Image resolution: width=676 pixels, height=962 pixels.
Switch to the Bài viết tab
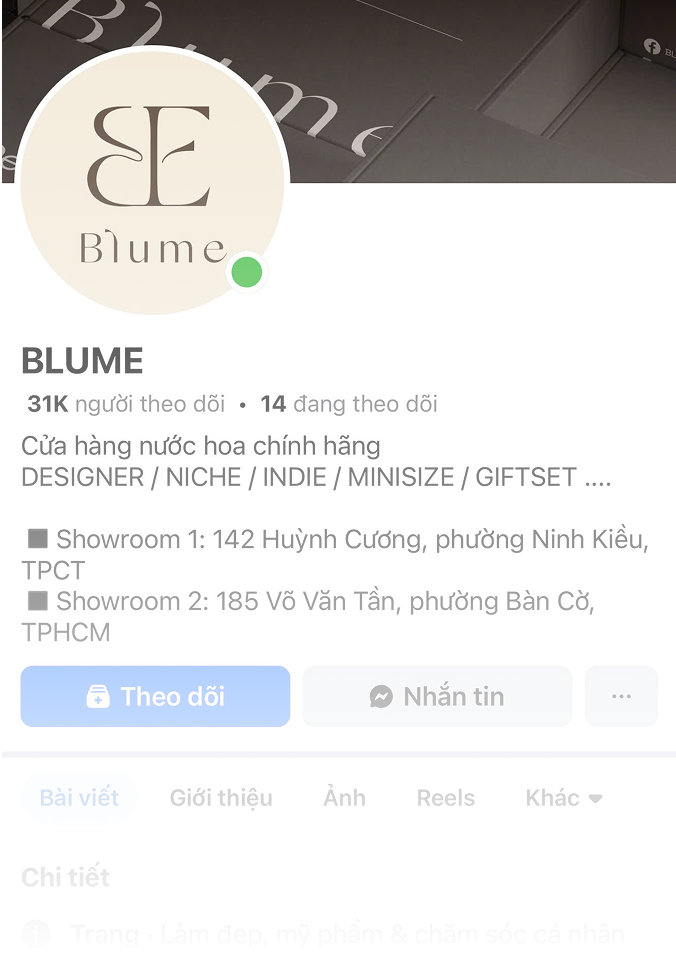79,798
